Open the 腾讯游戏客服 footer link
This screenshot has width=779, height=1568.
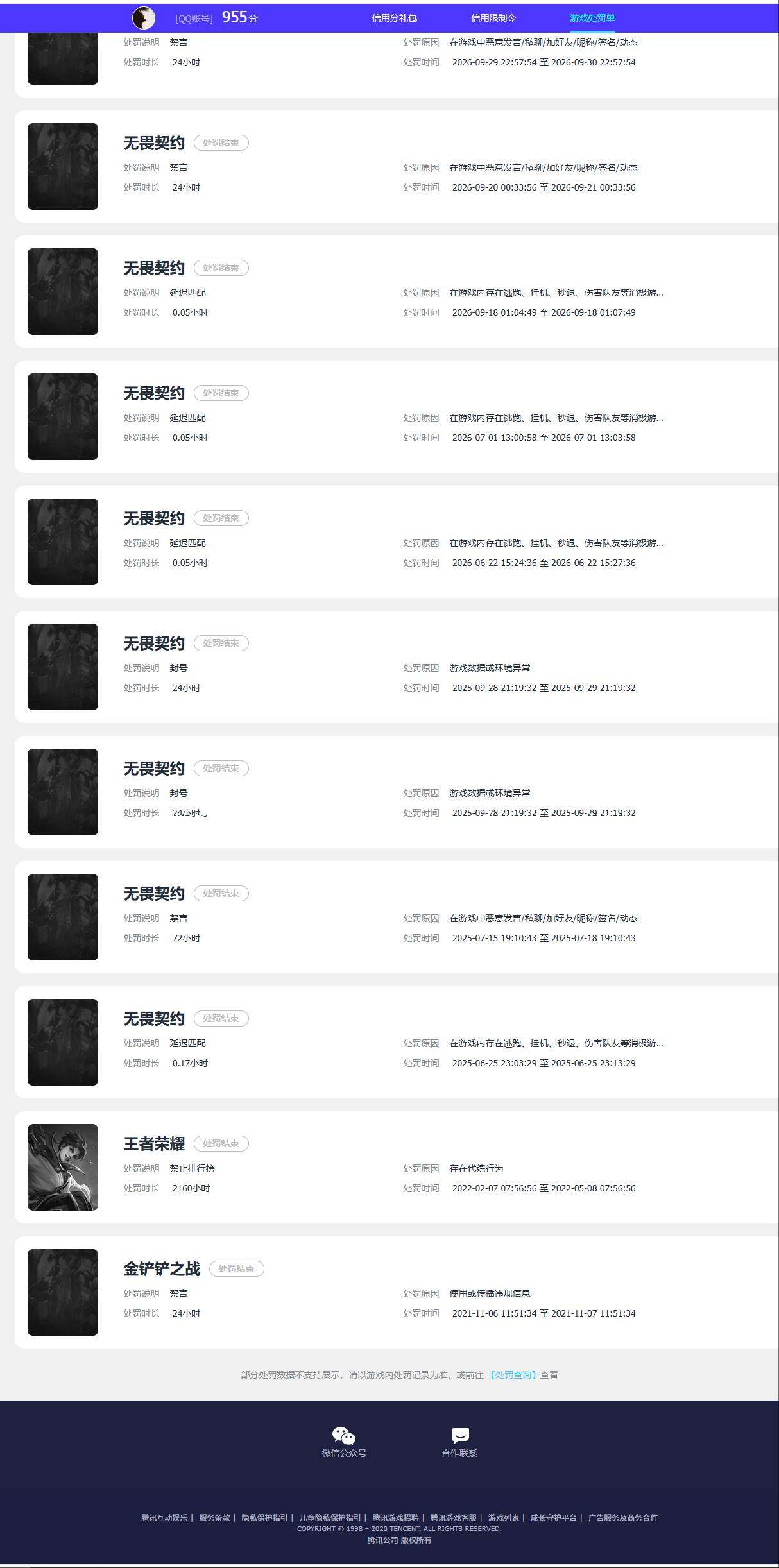(453, 1518)
